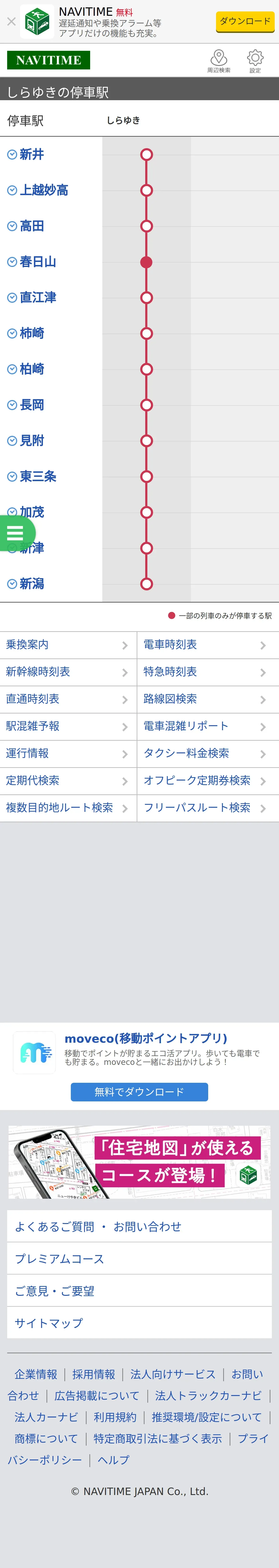This screenshot has height=1568, width=279.
Task: Open よくあるご質問・お問い合わせ
Action: point(139,1226)
